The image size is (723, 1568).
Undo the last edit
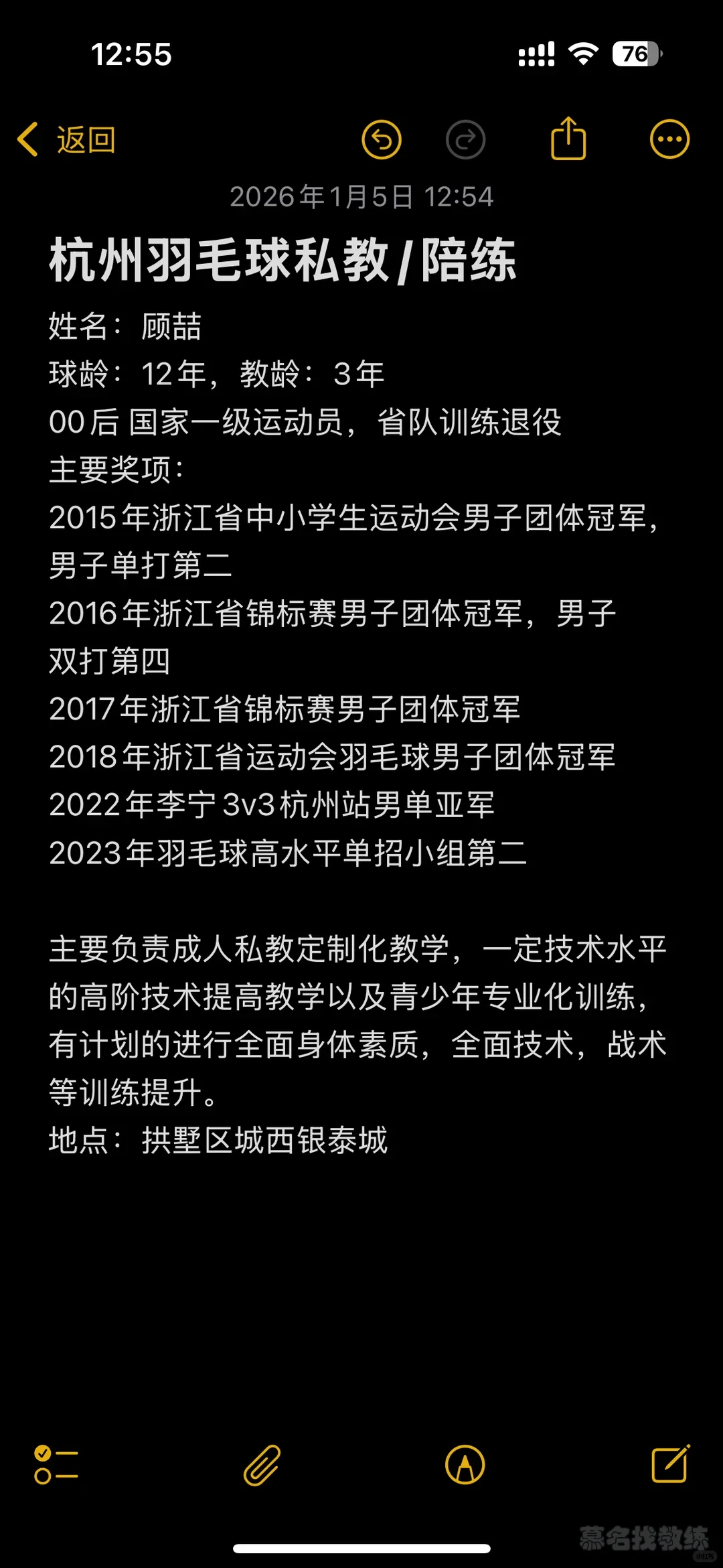(382, 140)
